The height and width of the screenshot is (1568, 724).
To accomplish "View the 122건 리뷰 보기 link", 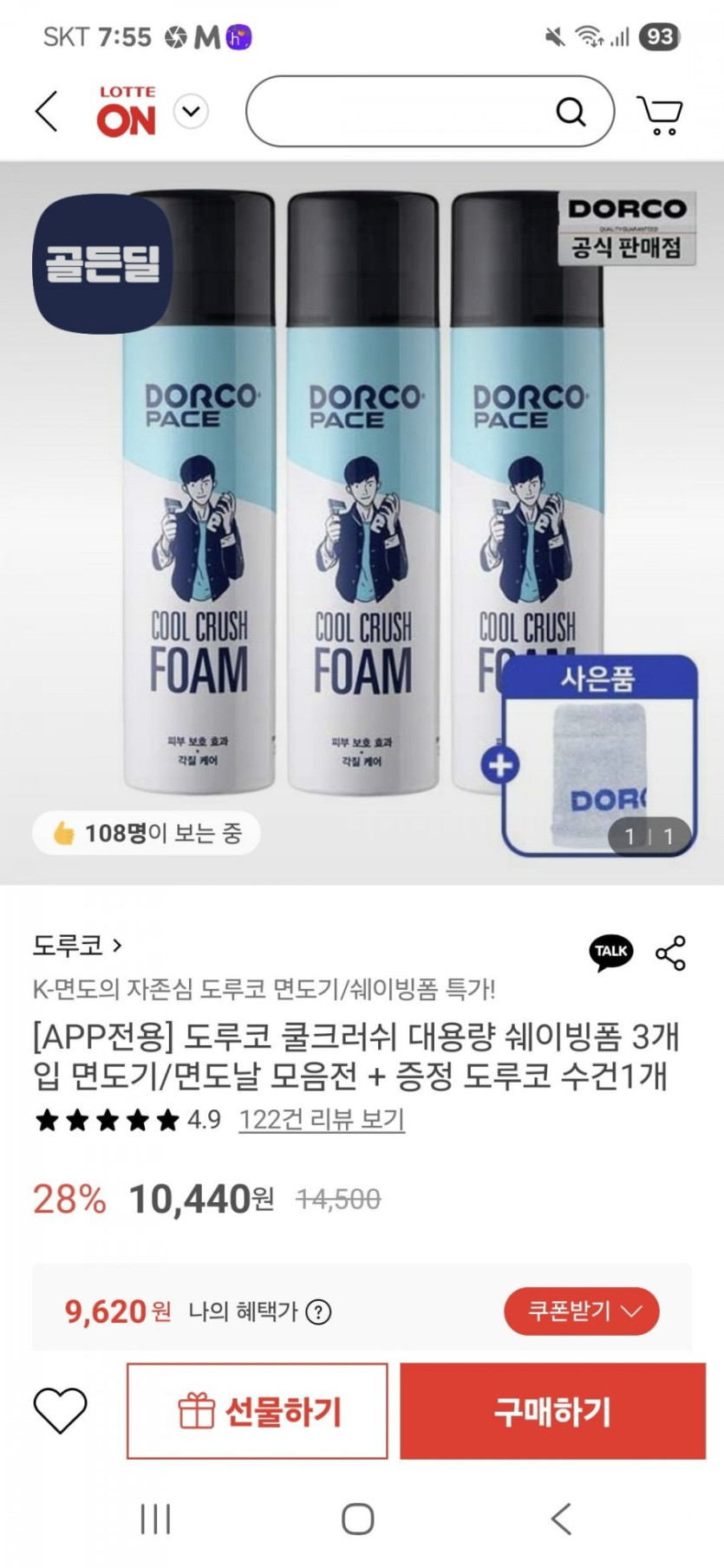I will point(322,1120).
